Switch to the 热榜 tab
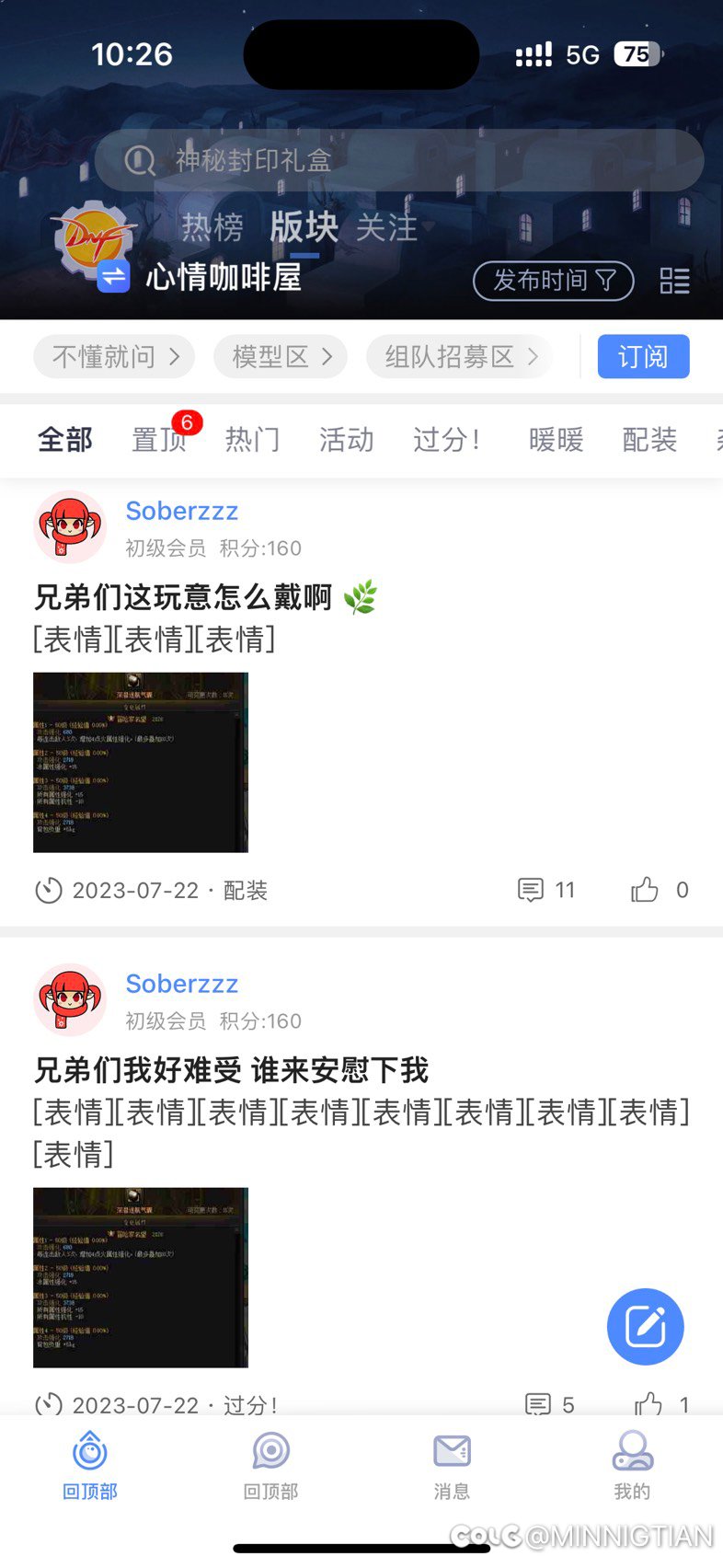Screen dimensions: 723x1568 pyautogui.click(x=212, y=226)
